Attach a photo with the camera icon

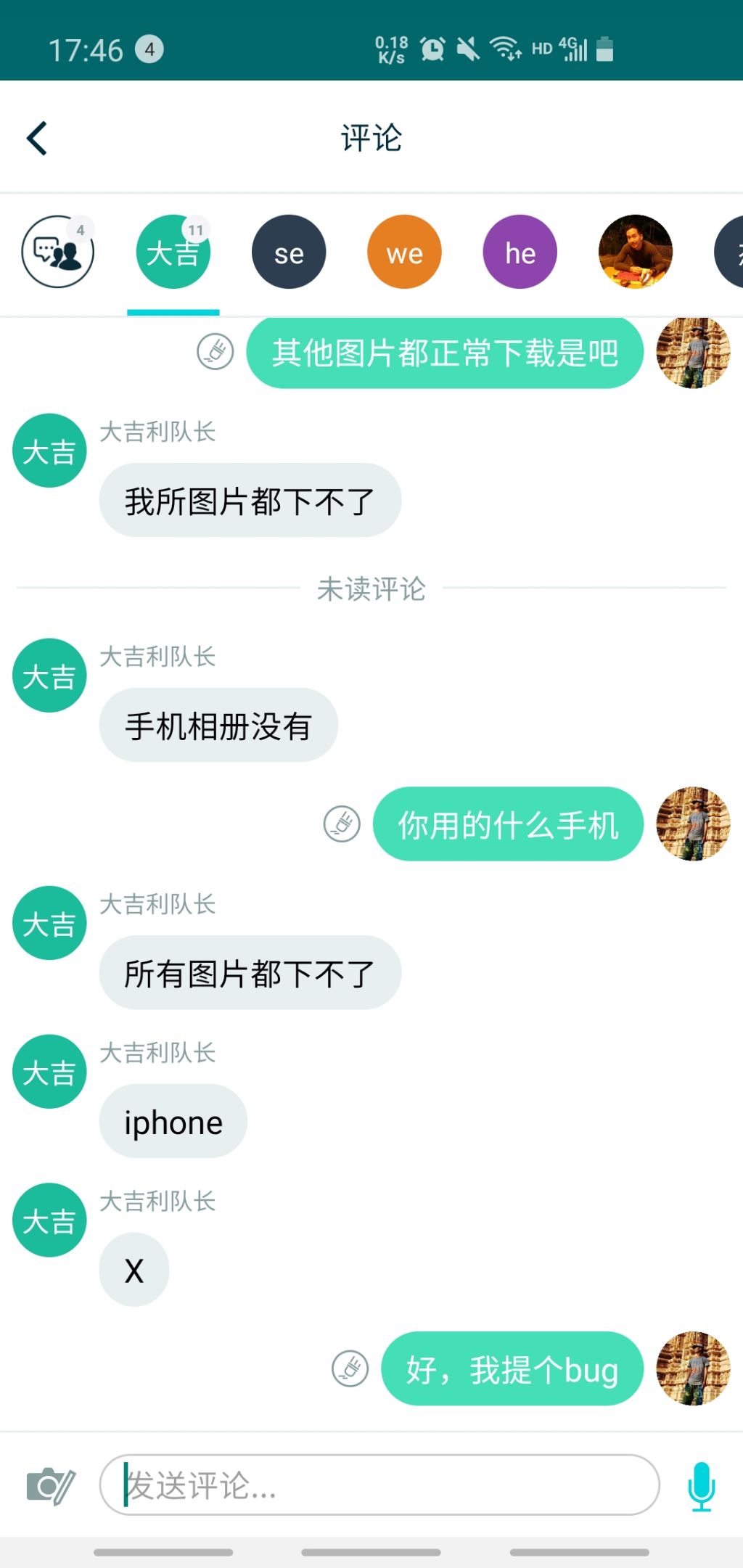click(50, 1485)
